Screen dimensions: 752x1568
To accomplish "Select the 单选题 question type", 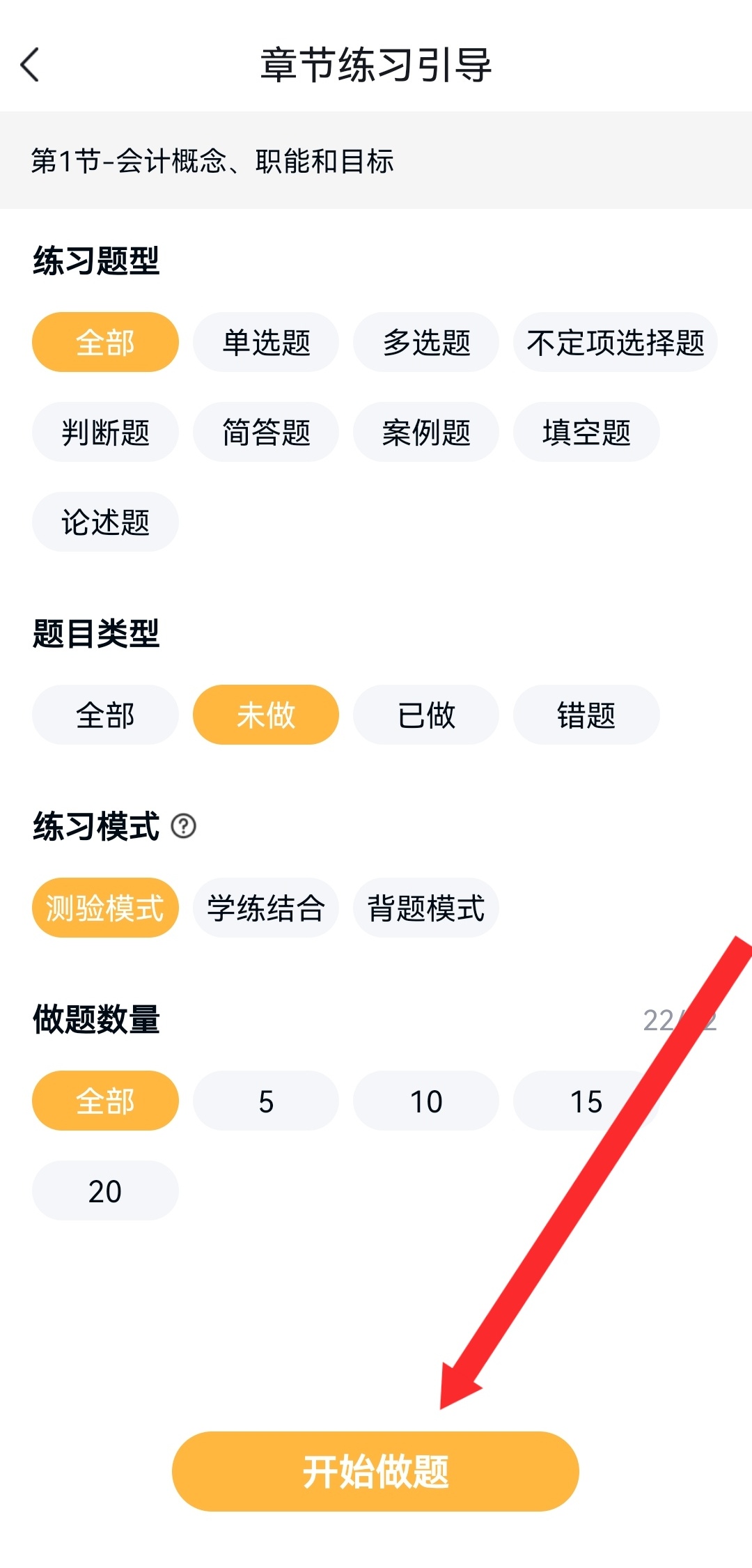I will pos(266,343).
